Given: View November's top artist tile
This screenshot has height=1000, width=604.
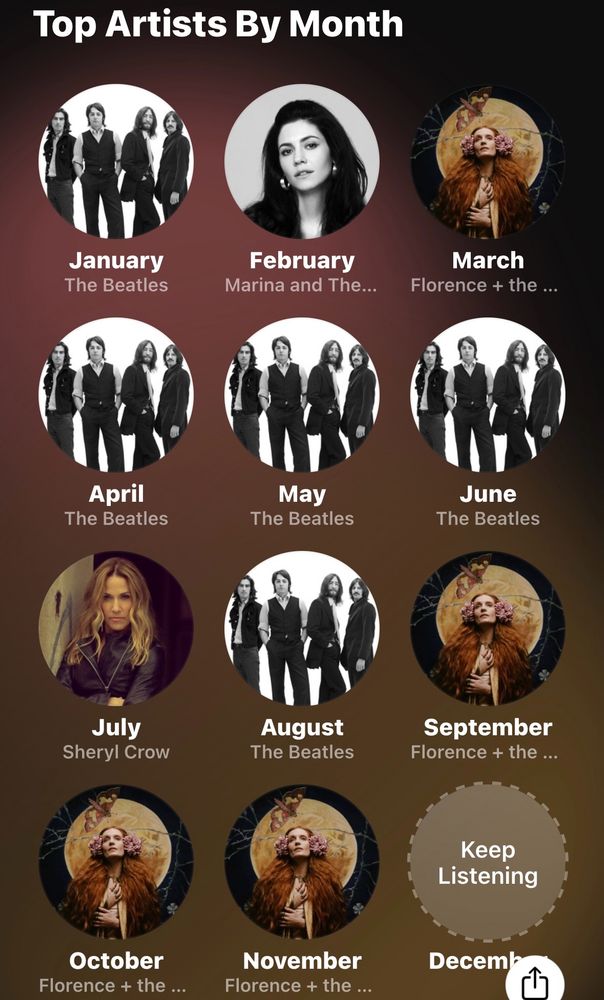Looking at the screenshot, I should click(302, 862).
